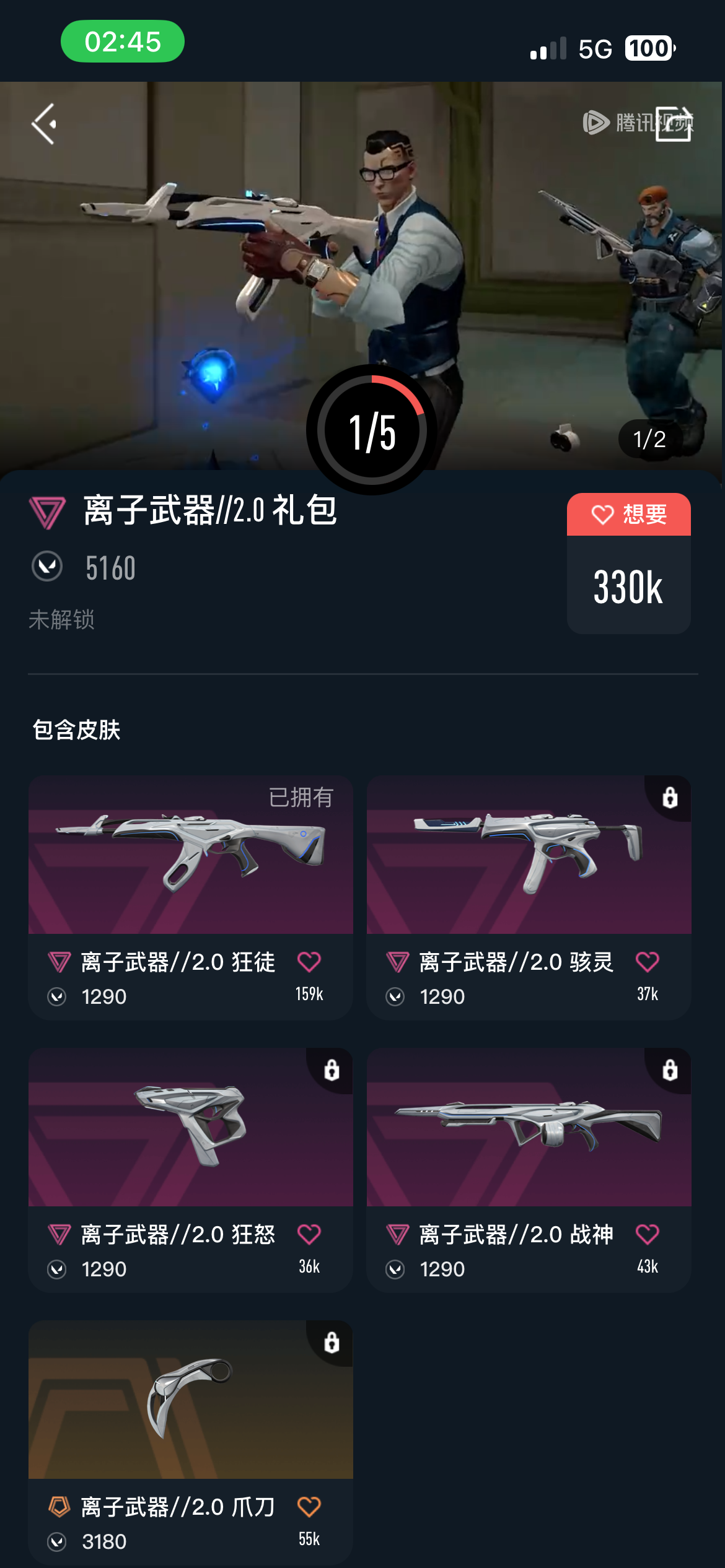Like the 离子武器//2.0 战神 skin

tap(648, 1234)
